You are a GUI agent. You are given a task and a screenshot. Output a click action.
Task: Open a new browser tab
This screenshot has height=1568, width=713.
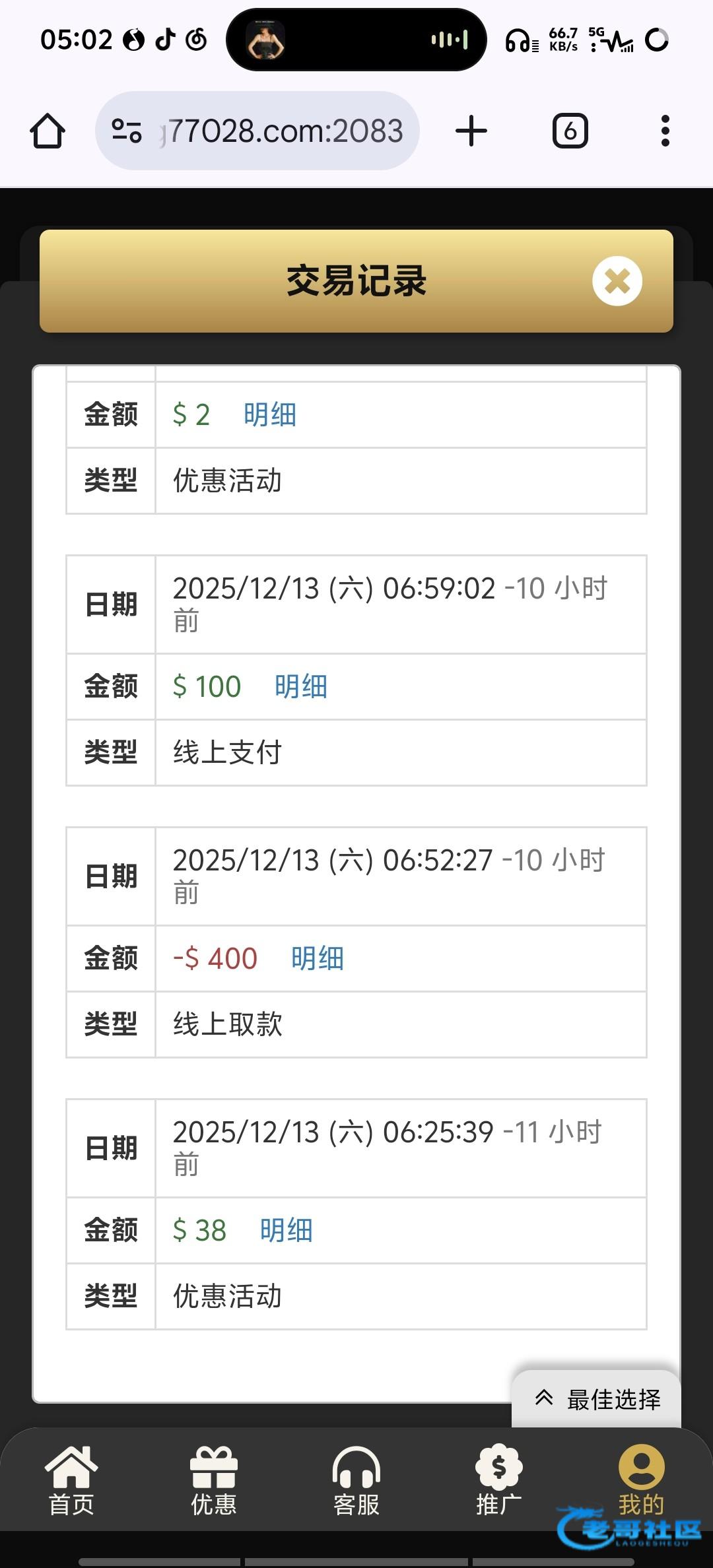pos(471,131)
